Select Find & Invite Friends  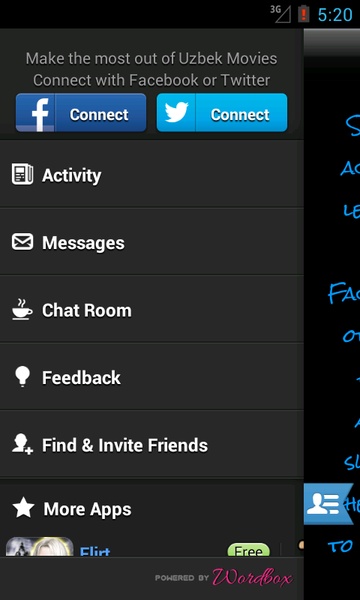click(x=151, y=445)
